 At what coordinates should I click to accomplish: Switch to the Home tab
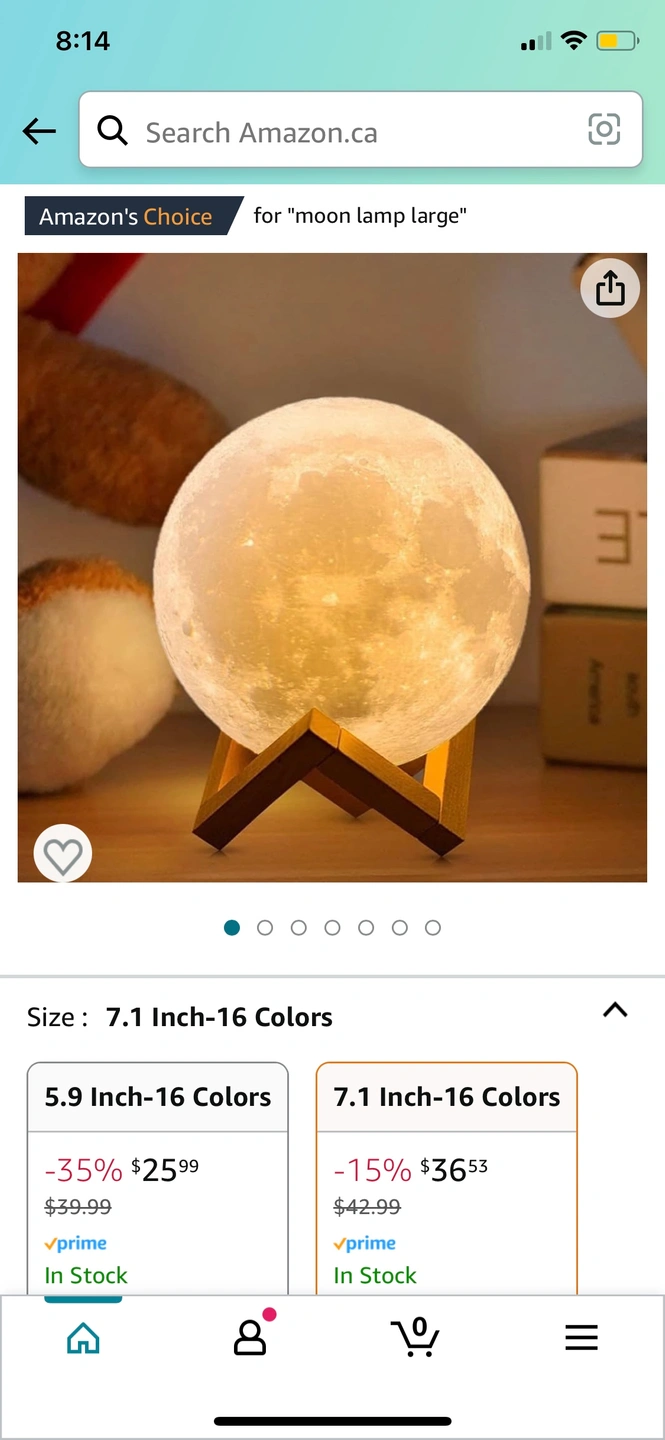pos(83,1338)
